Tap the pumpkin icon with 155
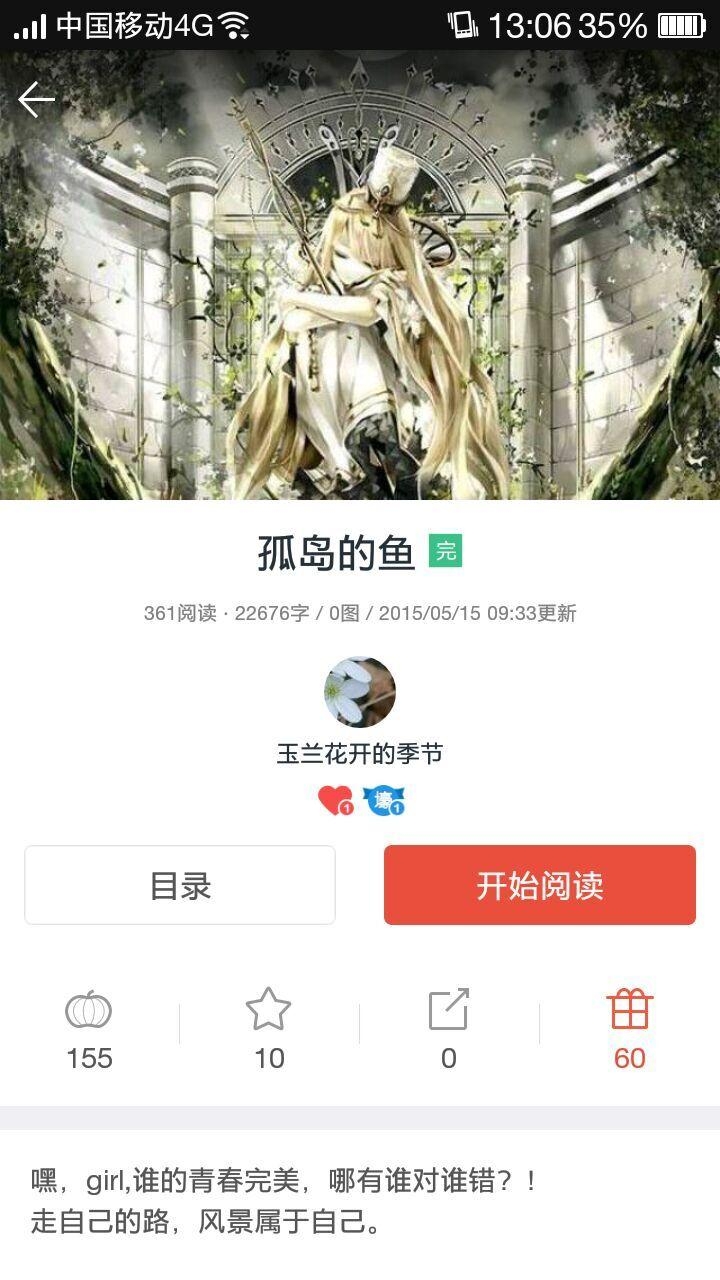Viewport: 720px width, 1280px height. click(89, 1011)
